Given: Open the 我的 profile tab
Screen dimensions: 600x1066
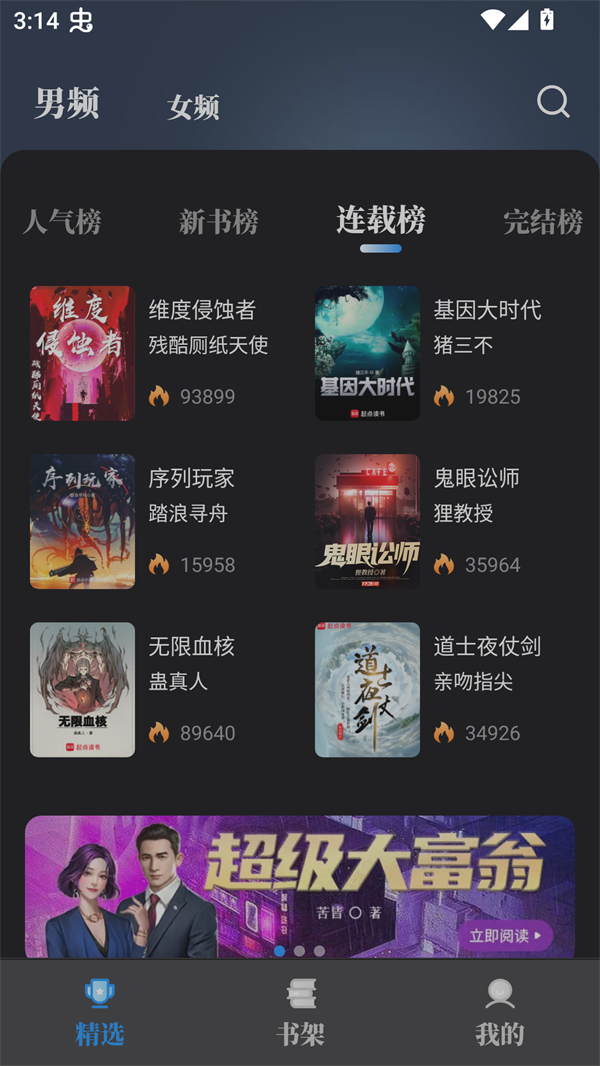Looking at the screenshot, I should 499,1012.
